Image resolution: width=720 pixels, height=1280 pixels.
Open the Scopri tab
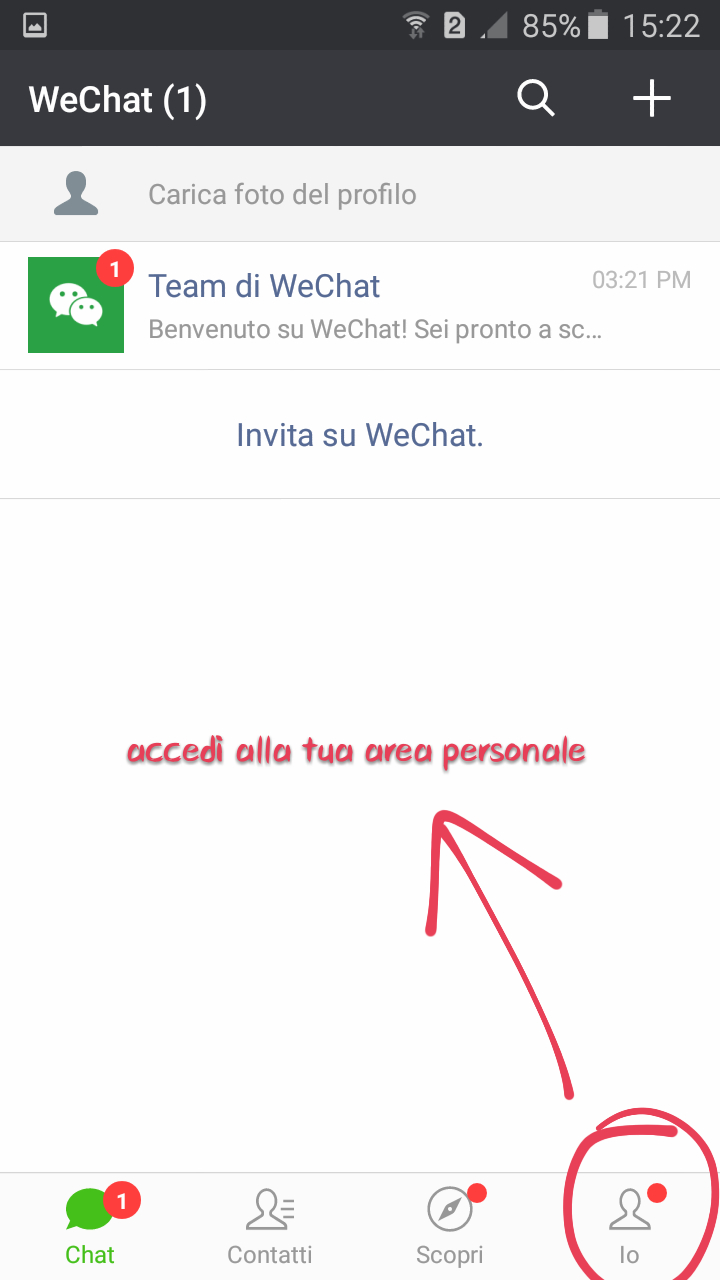pyautogui.click(x=449, y=1226)
